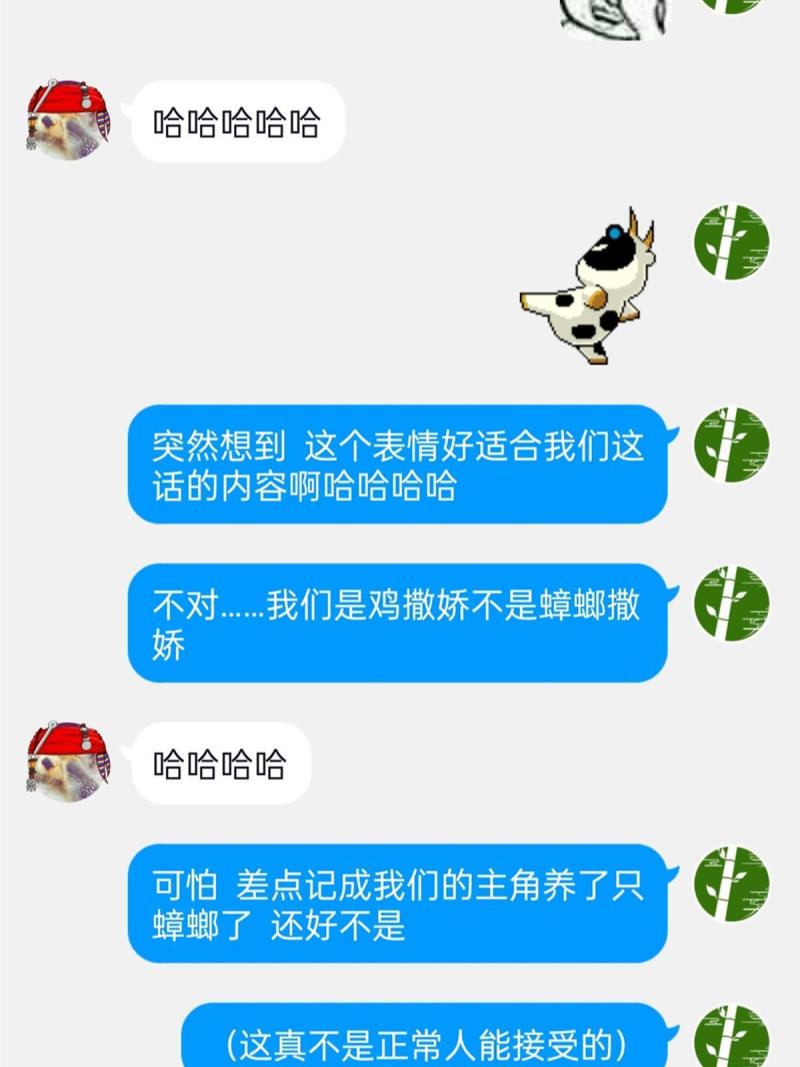
Task: Open avatar beside the 哈哈哈哈哈 message
Action: [68, 120]
